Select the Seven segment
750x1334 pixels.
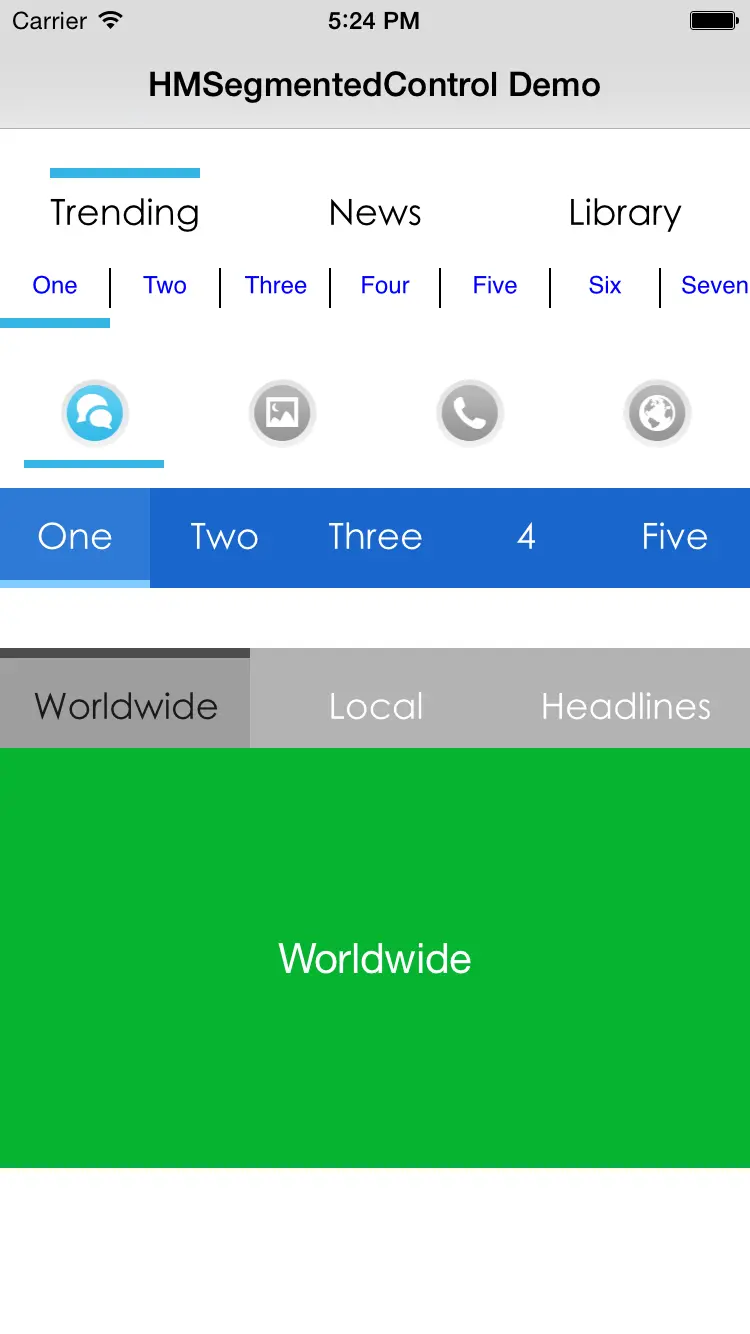(x=714, y=286)
